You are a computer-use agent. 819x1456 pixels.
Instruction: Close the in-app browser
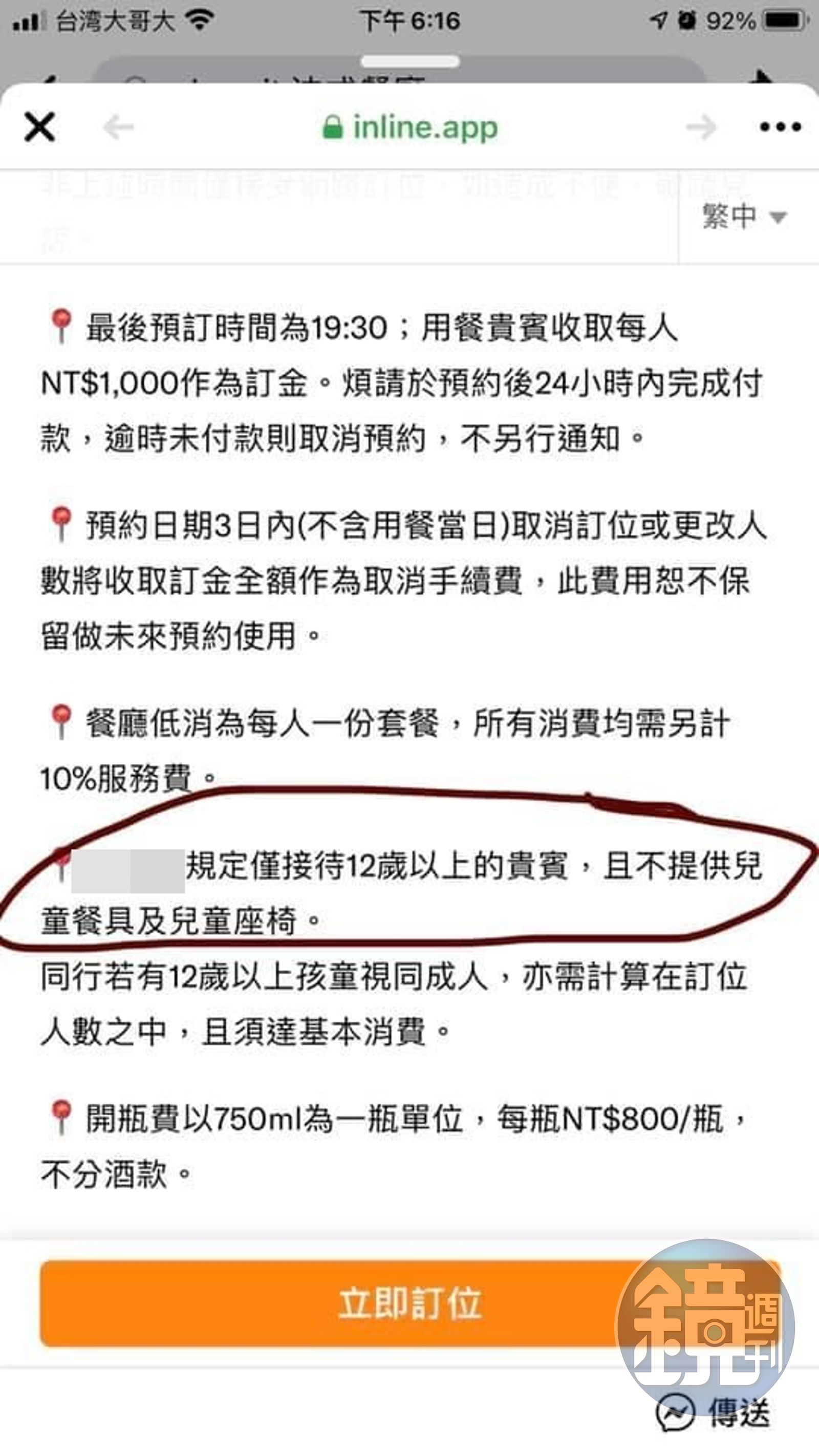pos(39,127)
